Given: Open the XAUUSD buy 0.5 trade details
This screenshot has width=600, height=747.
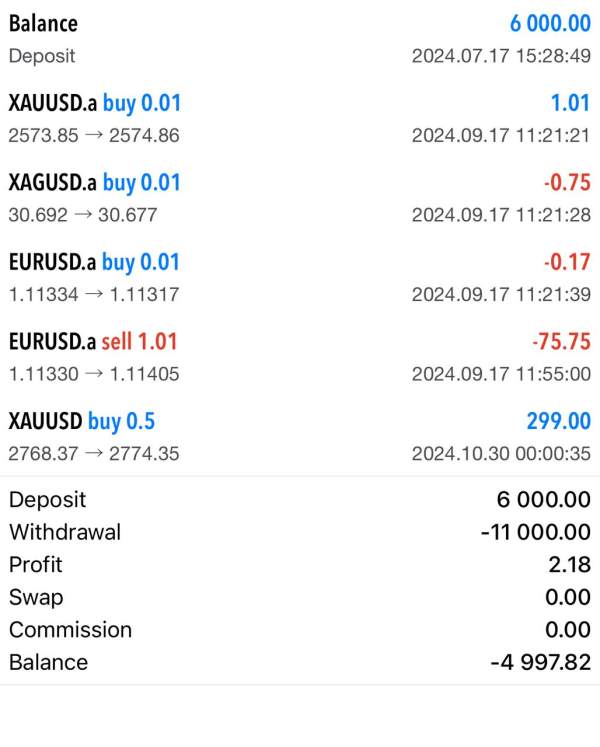Looking at the screenshot, I should pos(300,437).
